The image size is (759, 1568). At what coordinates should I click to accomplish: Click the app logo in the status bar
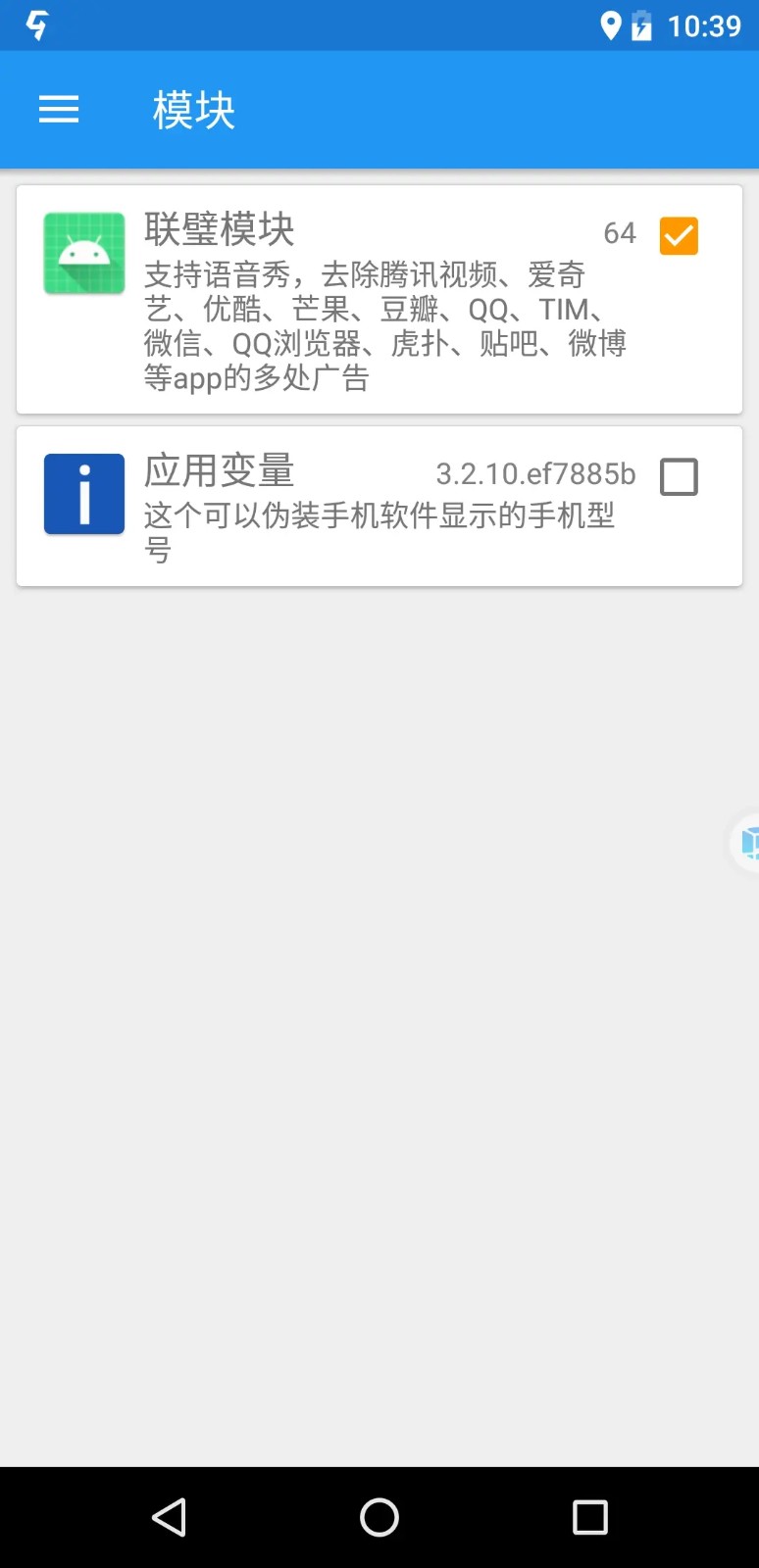[36, 24]
